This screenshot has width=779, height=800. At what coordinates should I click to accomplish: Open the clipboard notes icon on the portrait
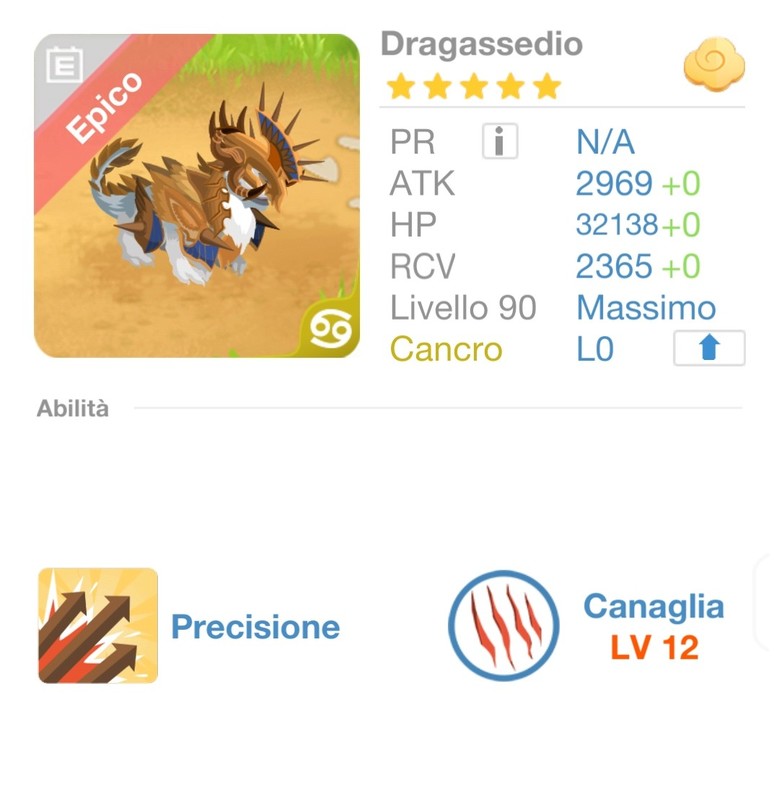(x=62, y=63)
